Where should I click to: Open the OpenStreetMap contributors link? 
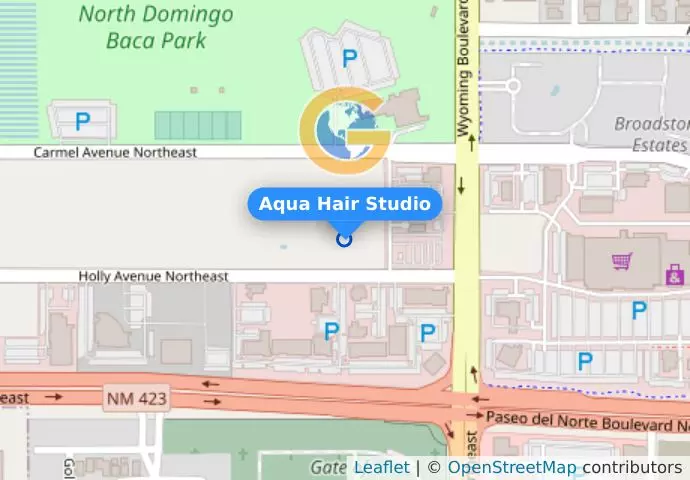tap(511, 467)
